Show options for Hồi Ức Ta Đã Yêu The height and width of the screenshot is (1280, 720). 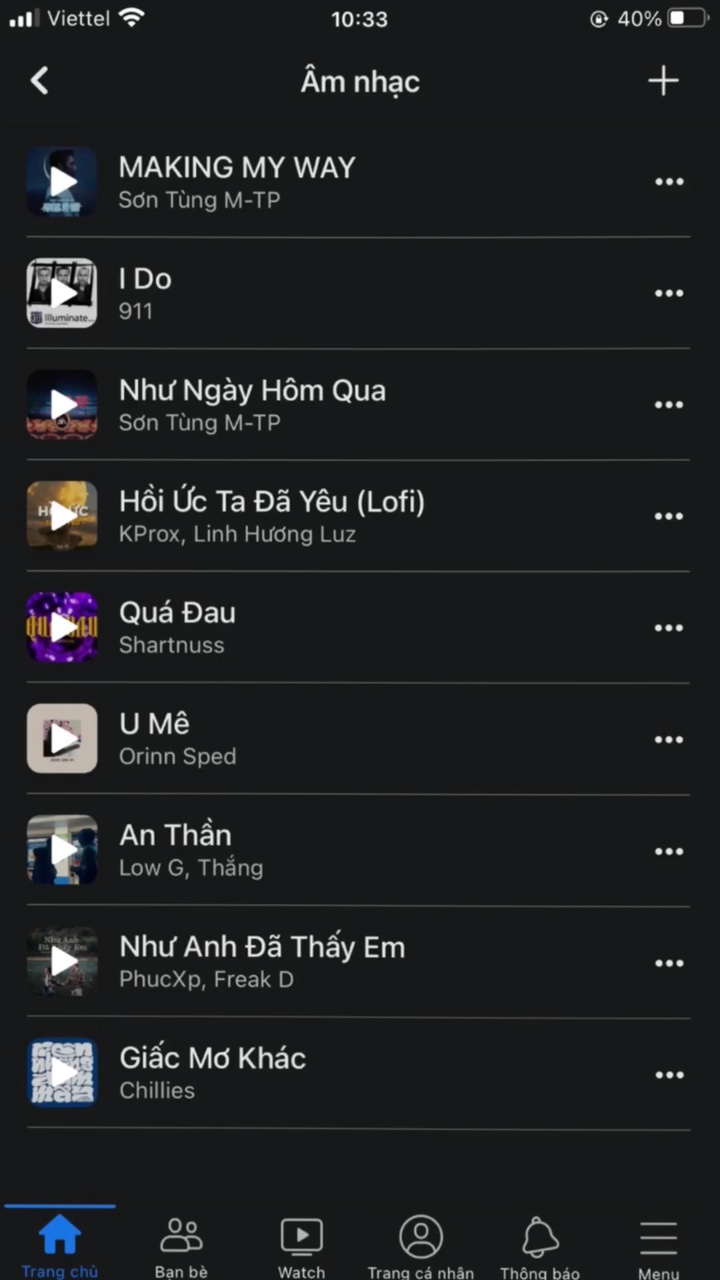[669, 516]
